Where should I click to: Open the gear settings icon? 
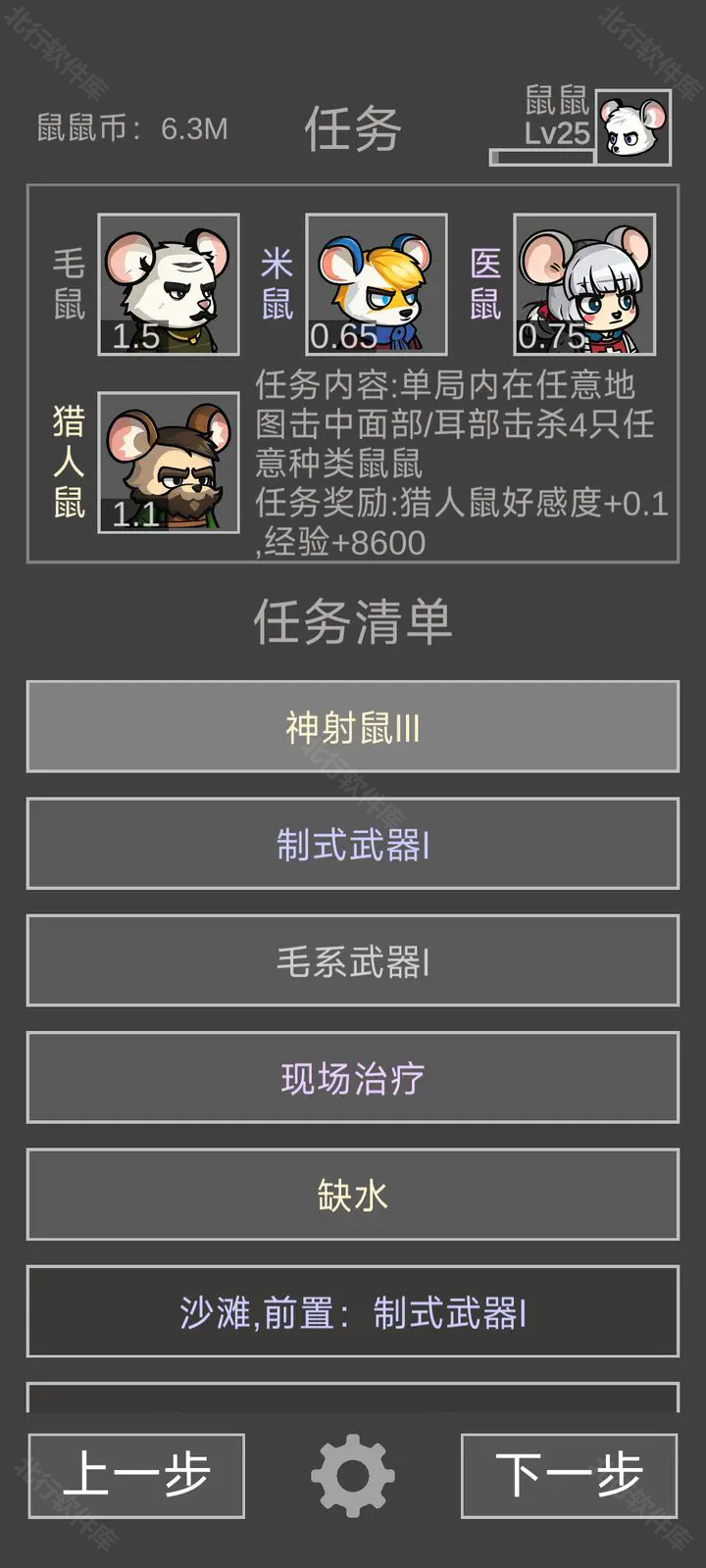tap(353, 1475)
